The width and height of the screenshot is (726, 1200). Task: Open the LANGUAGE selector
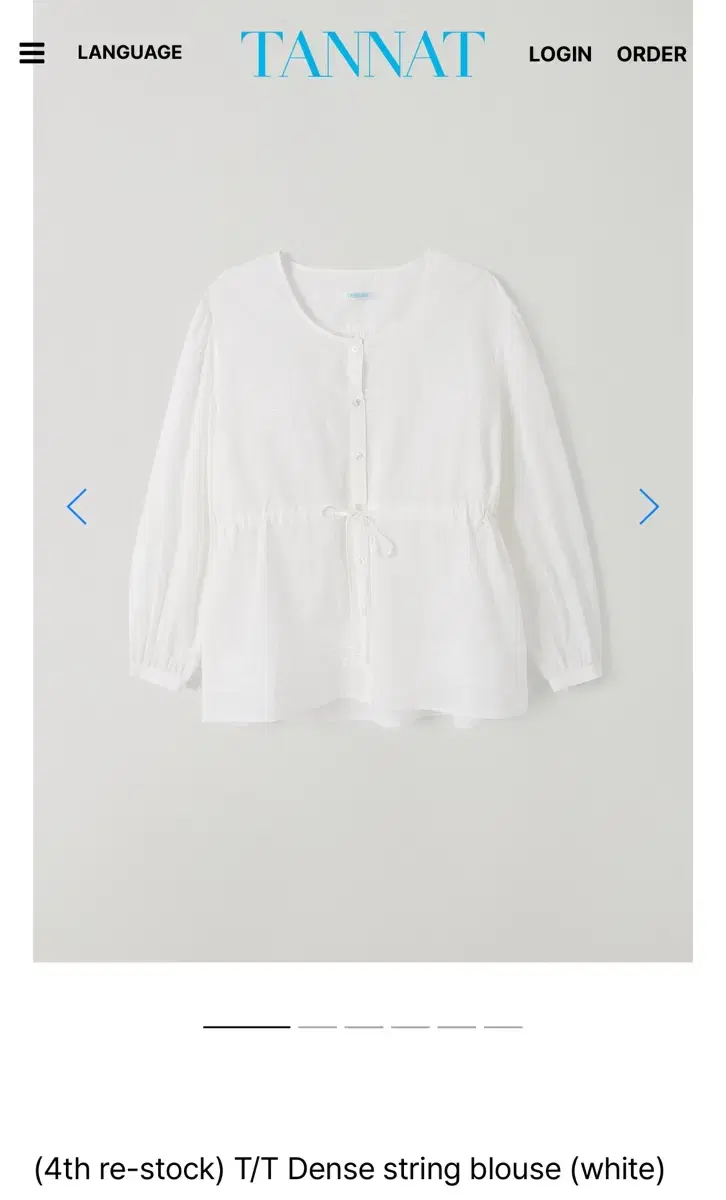130,52
